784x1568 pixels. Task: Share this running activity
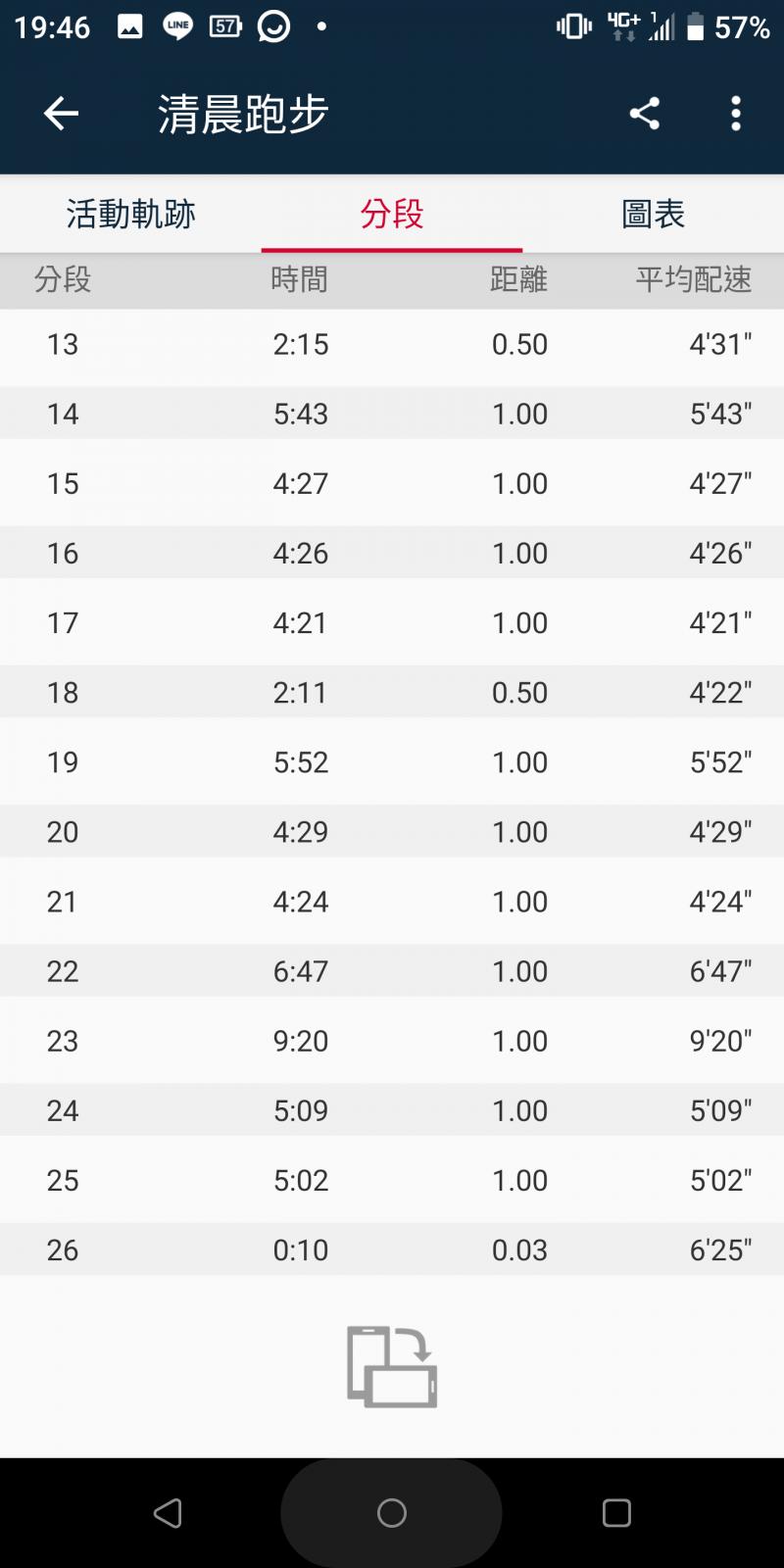644,114
